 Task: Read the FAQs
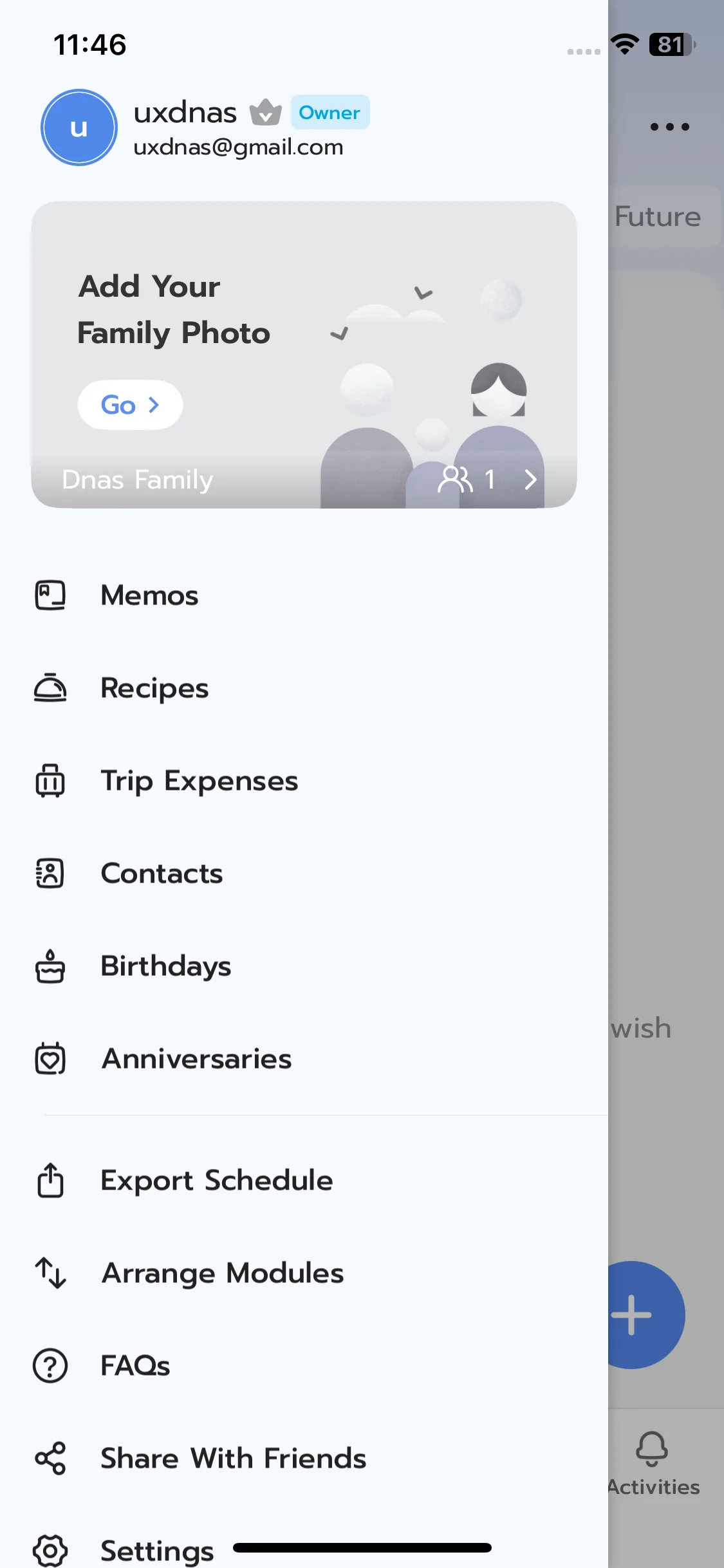(x=135, y=1366)
